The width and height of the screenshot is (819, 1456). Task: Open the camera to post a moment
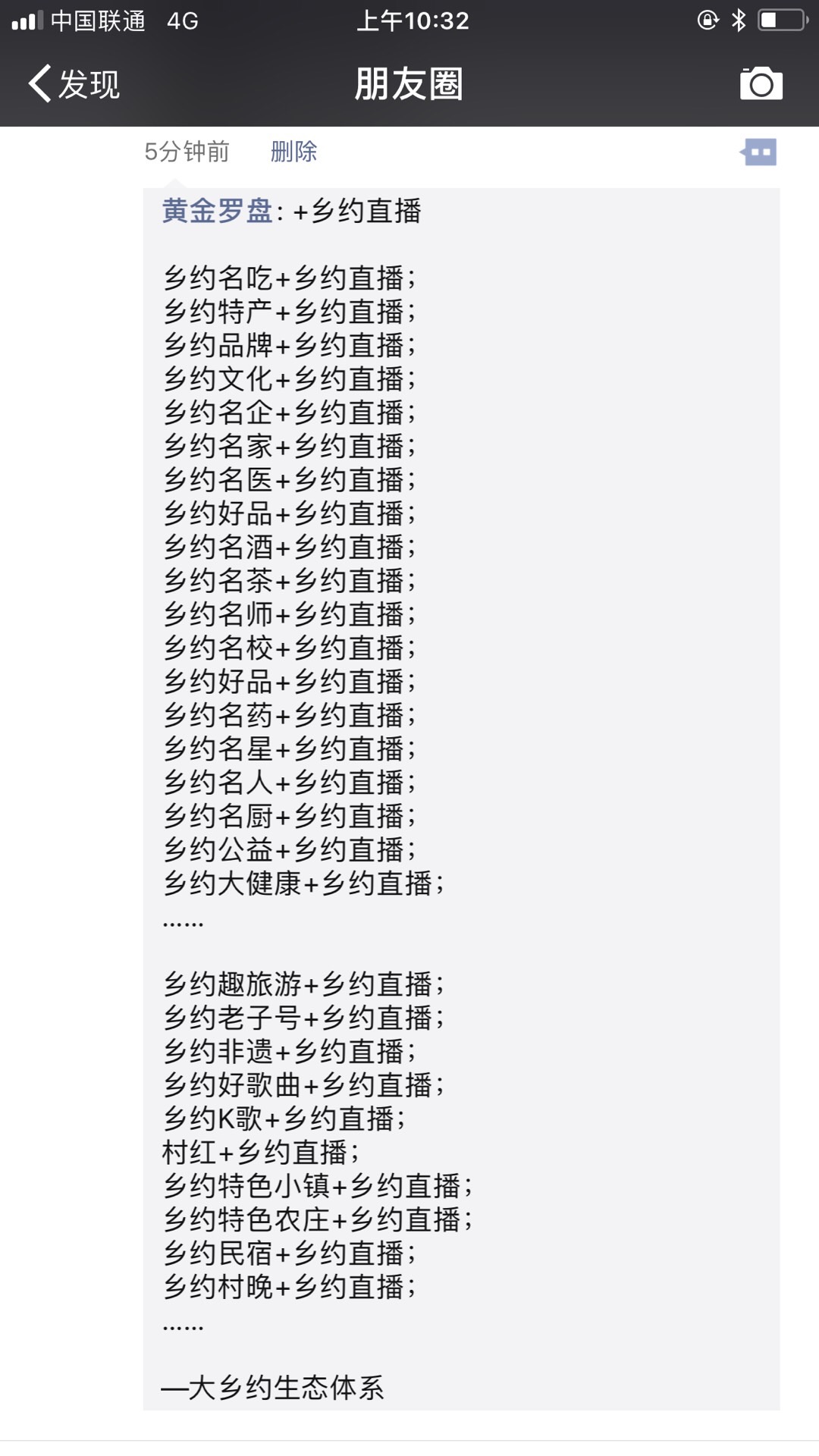[x=761, y=83]
